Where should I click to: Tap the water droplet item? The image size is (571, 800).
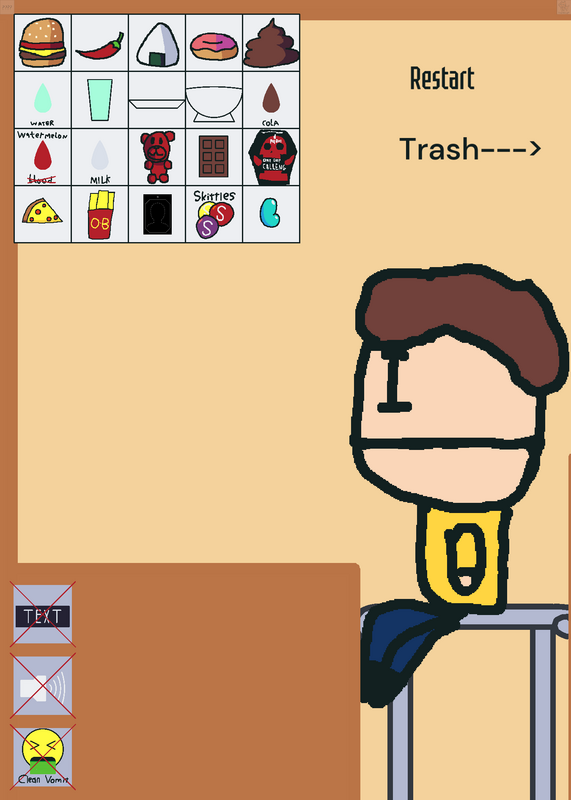pos(42,98)
